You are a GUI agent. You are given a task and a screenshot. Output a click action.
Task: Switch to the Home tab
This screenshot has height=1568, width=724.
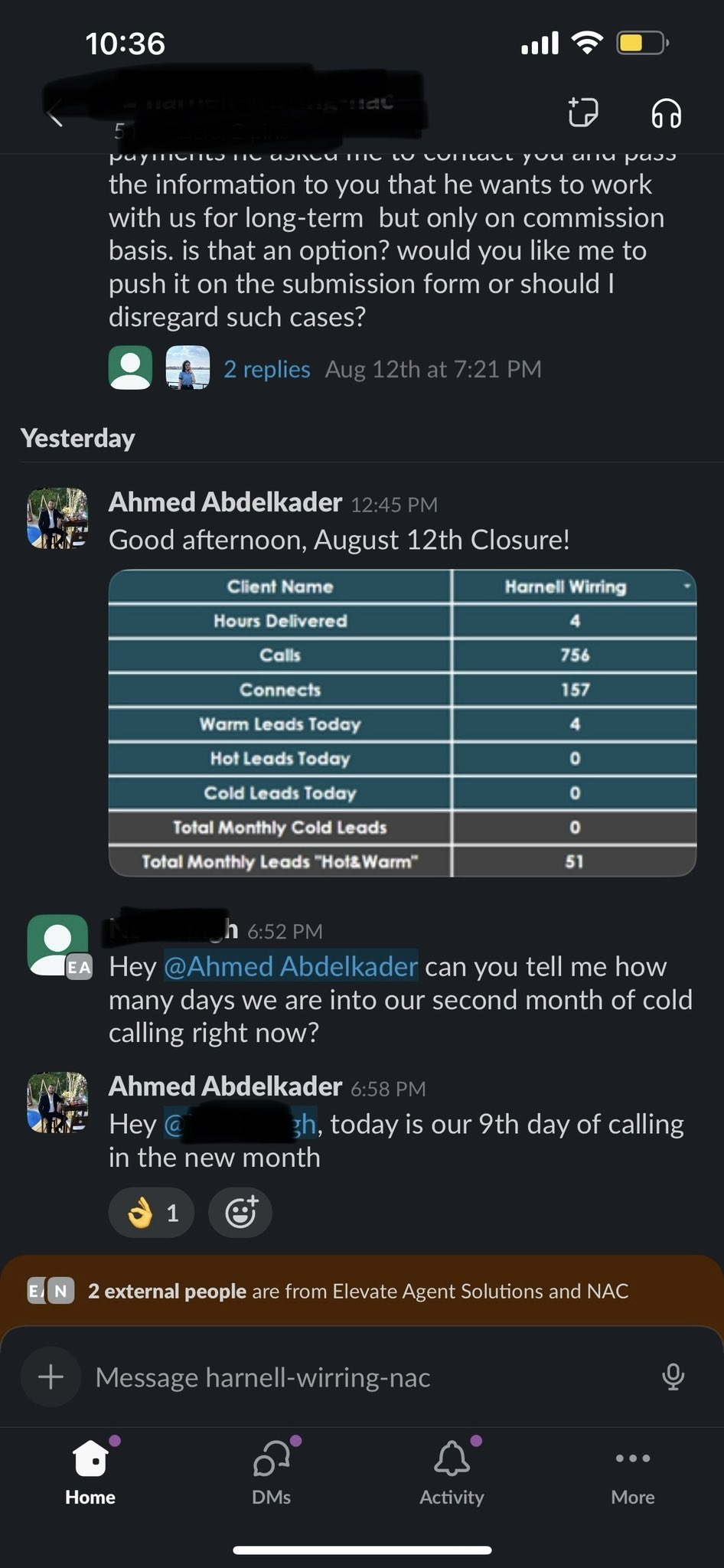(90, 1473)
